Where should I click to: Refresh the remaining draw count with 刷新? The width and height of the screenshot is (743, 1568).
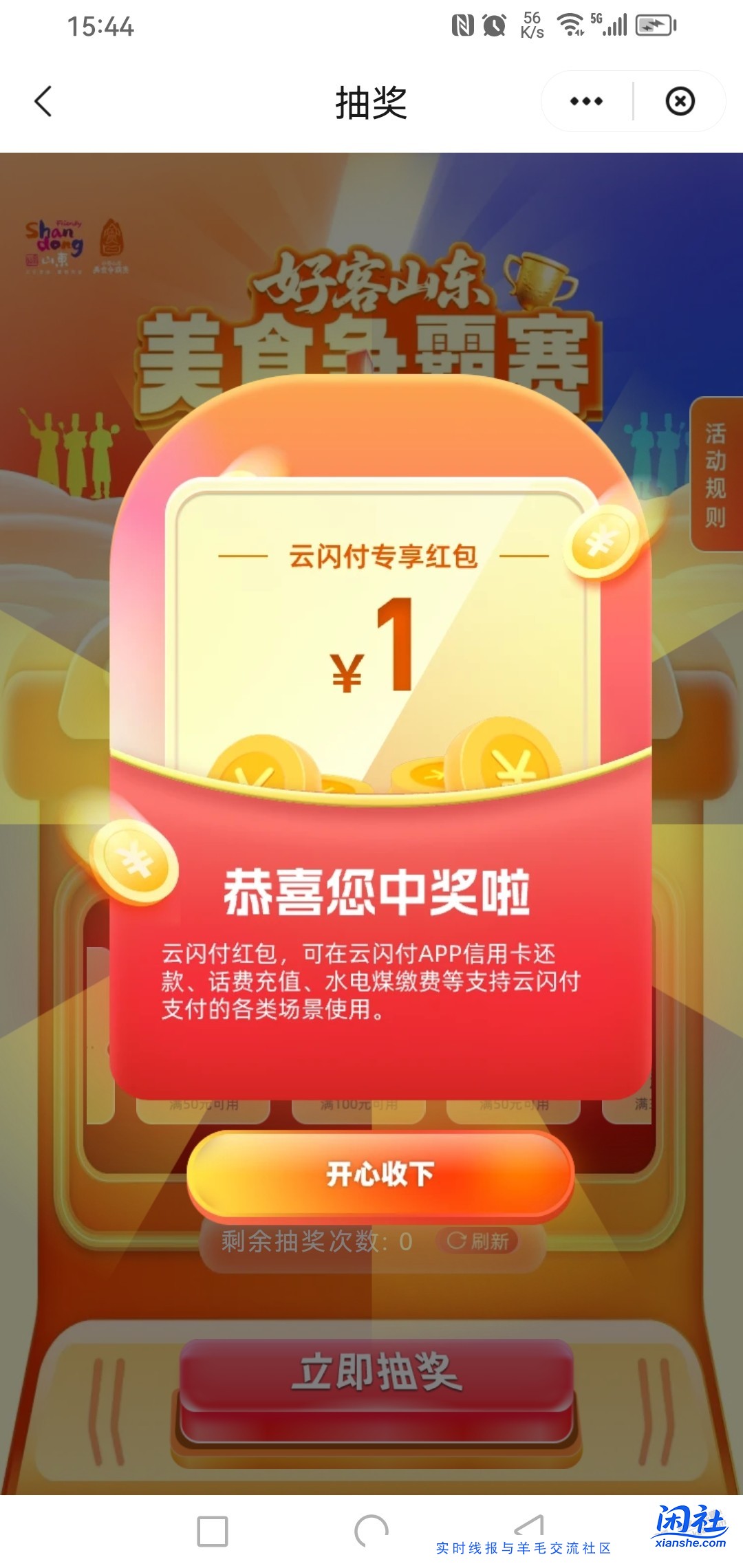pyautogui.click(x=478, y=1241)
